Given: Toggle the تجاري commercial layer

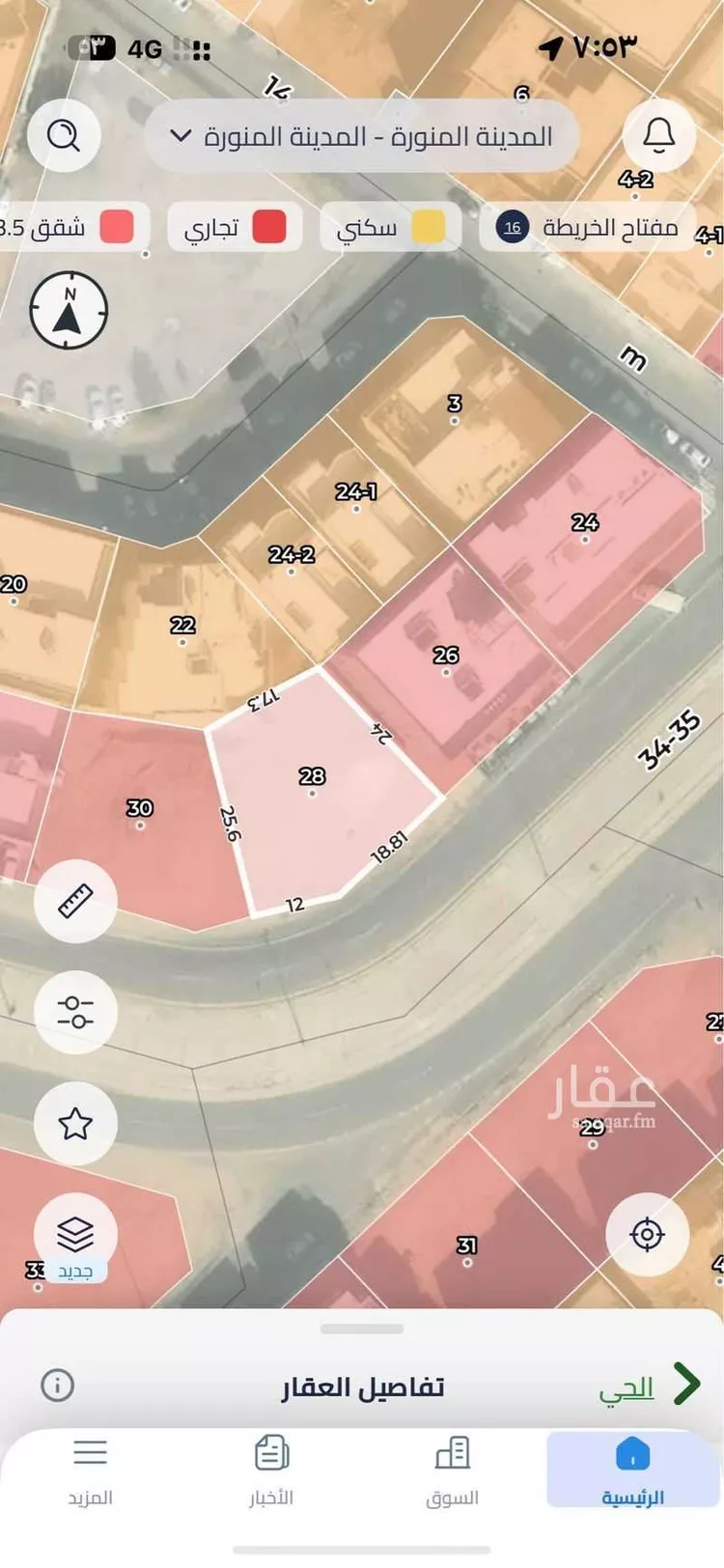Looking at the screenshot, I should click(x=234, y=227).
